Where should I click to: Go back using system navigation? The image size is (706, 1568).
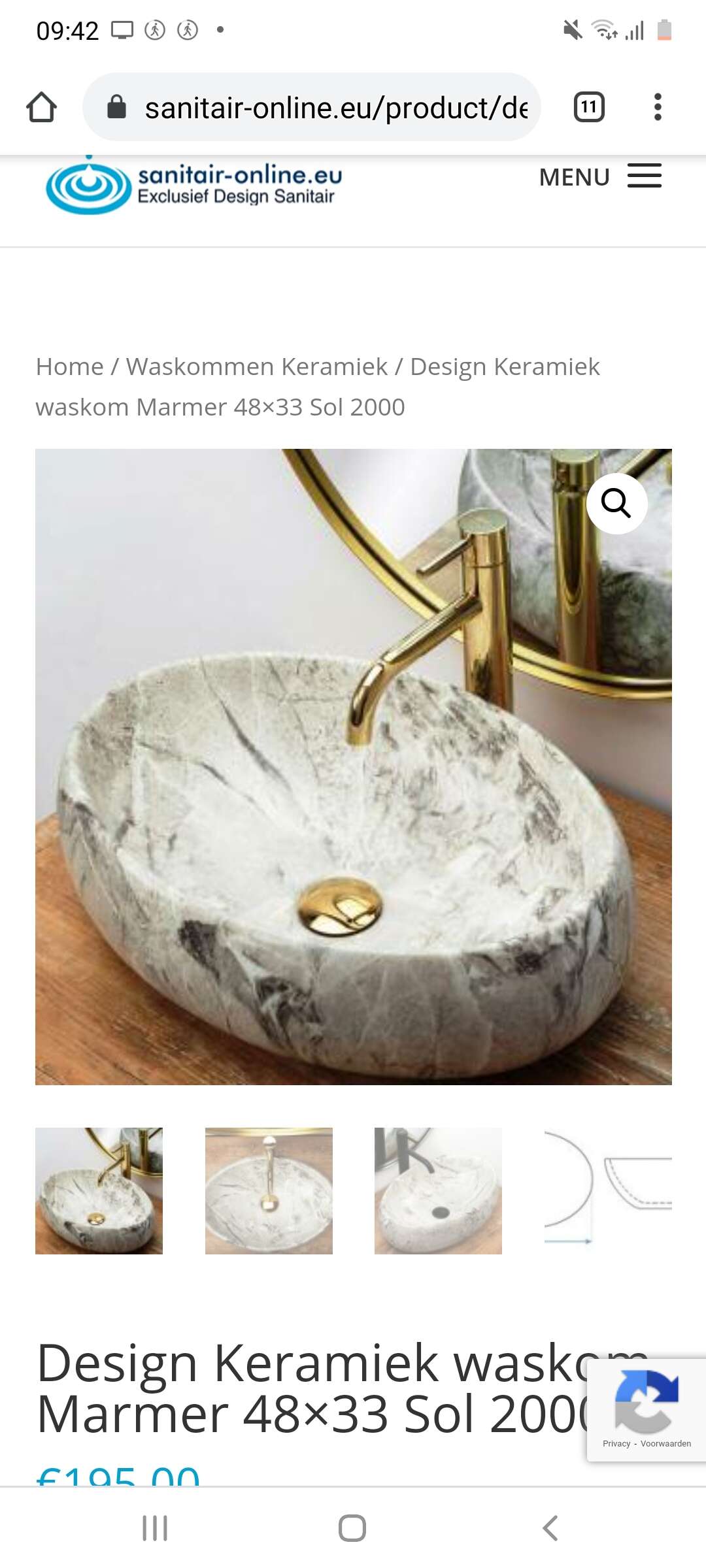(x=550, y=1527)
